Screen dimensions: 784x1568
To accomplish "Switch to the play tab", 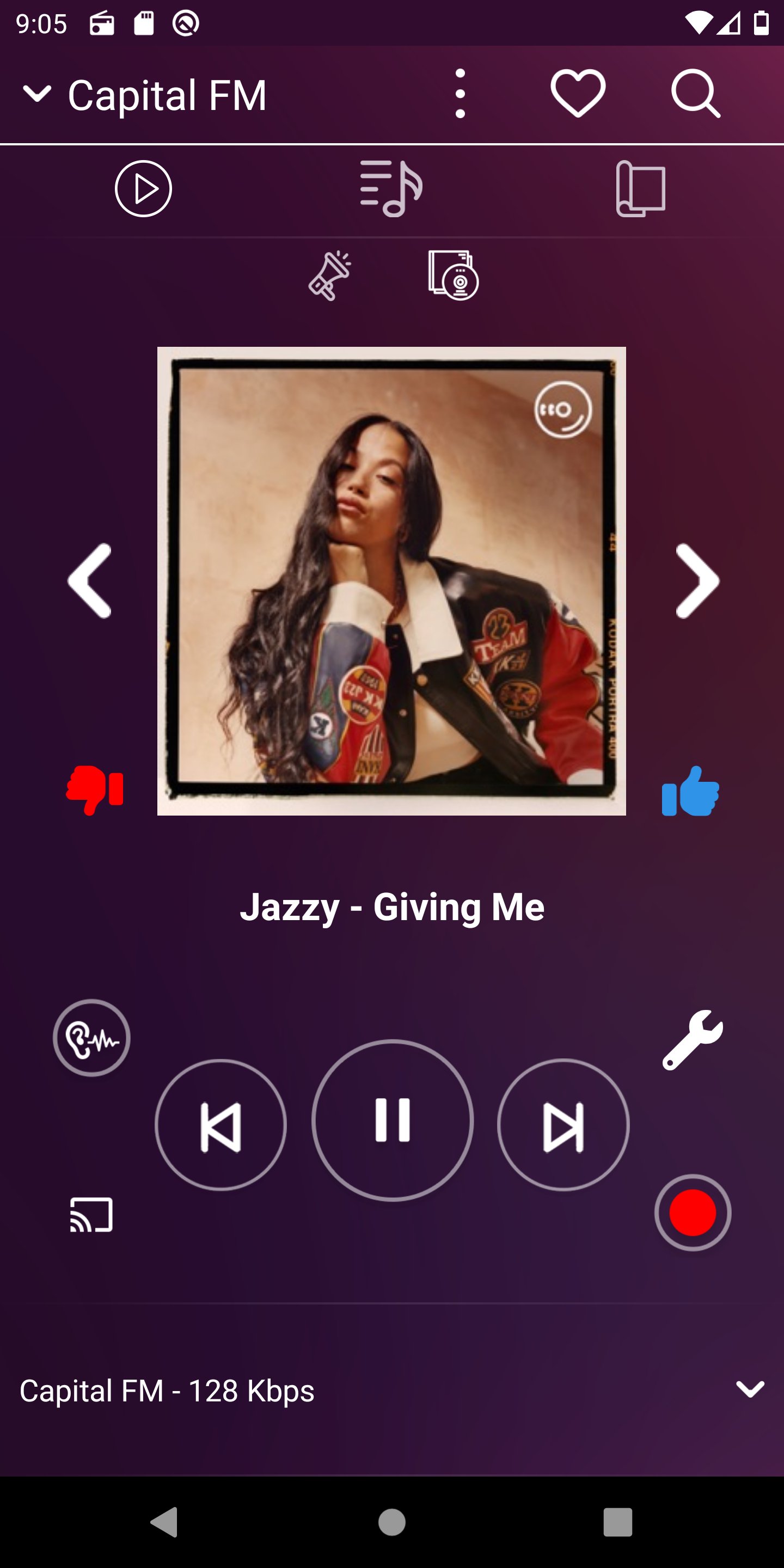I will pos(144,189).
